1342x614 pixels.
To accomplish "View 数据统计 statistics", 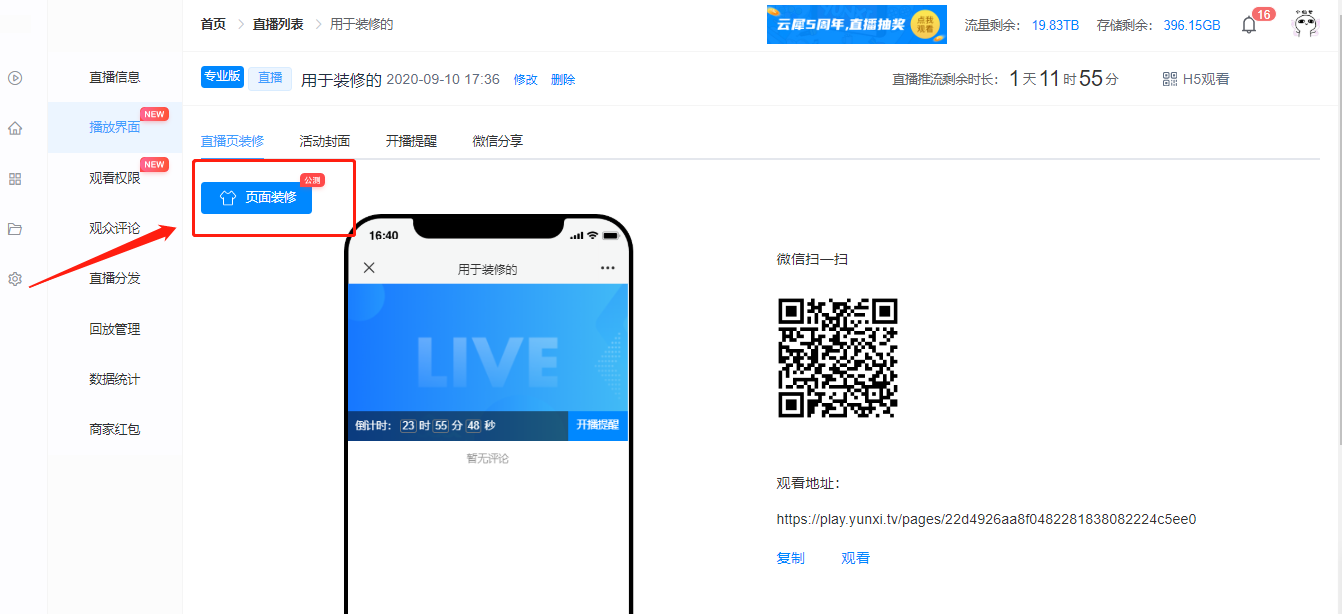I will (x=114, y=379).
